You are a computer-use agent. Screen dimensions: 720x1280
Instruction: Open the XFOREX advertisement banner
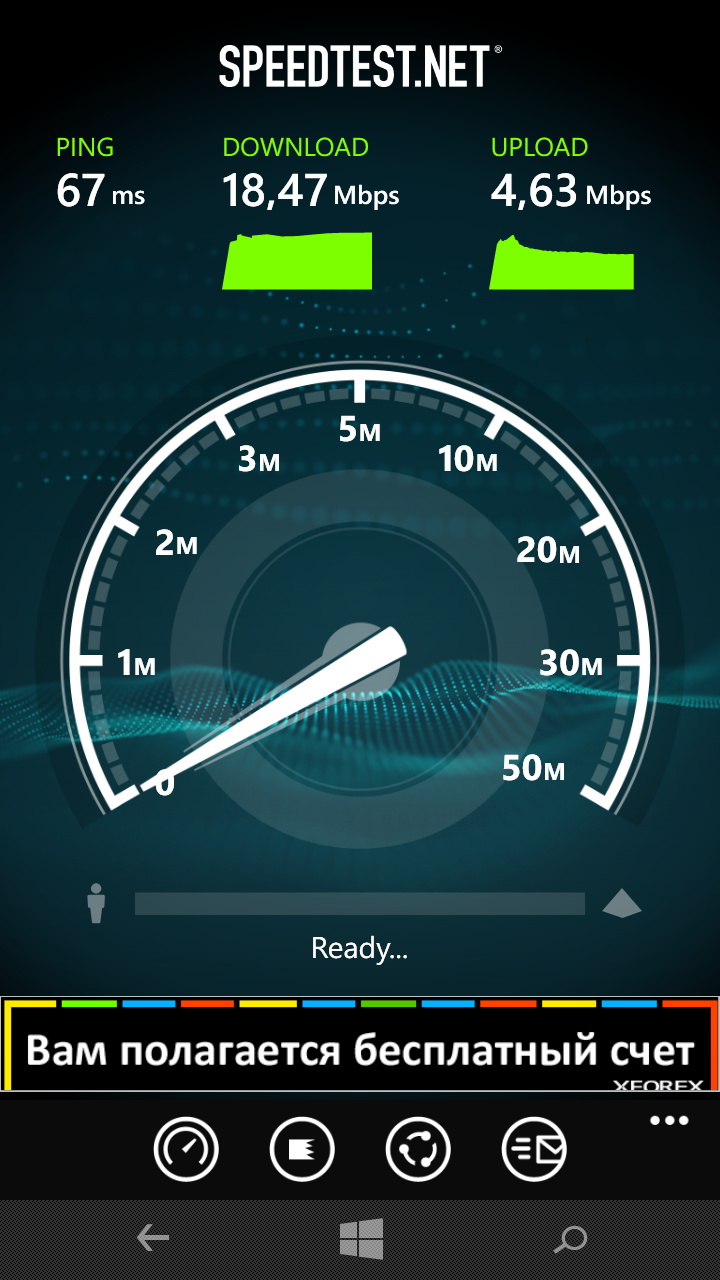pyautogui.click(x=360, y=1046)
